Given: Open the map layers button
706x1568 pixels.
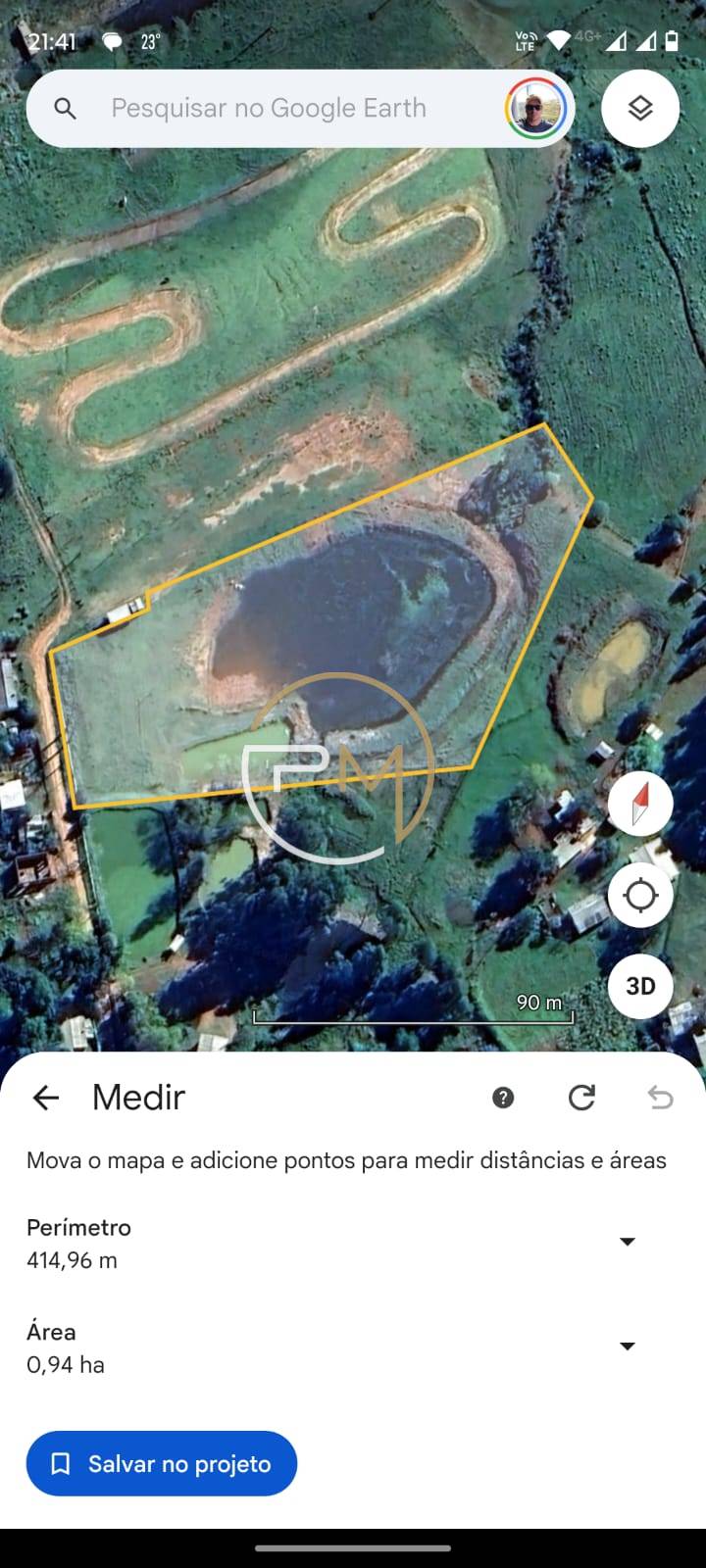Looking at the screenshot, I should pyautogui.click(x=640, y=108).
